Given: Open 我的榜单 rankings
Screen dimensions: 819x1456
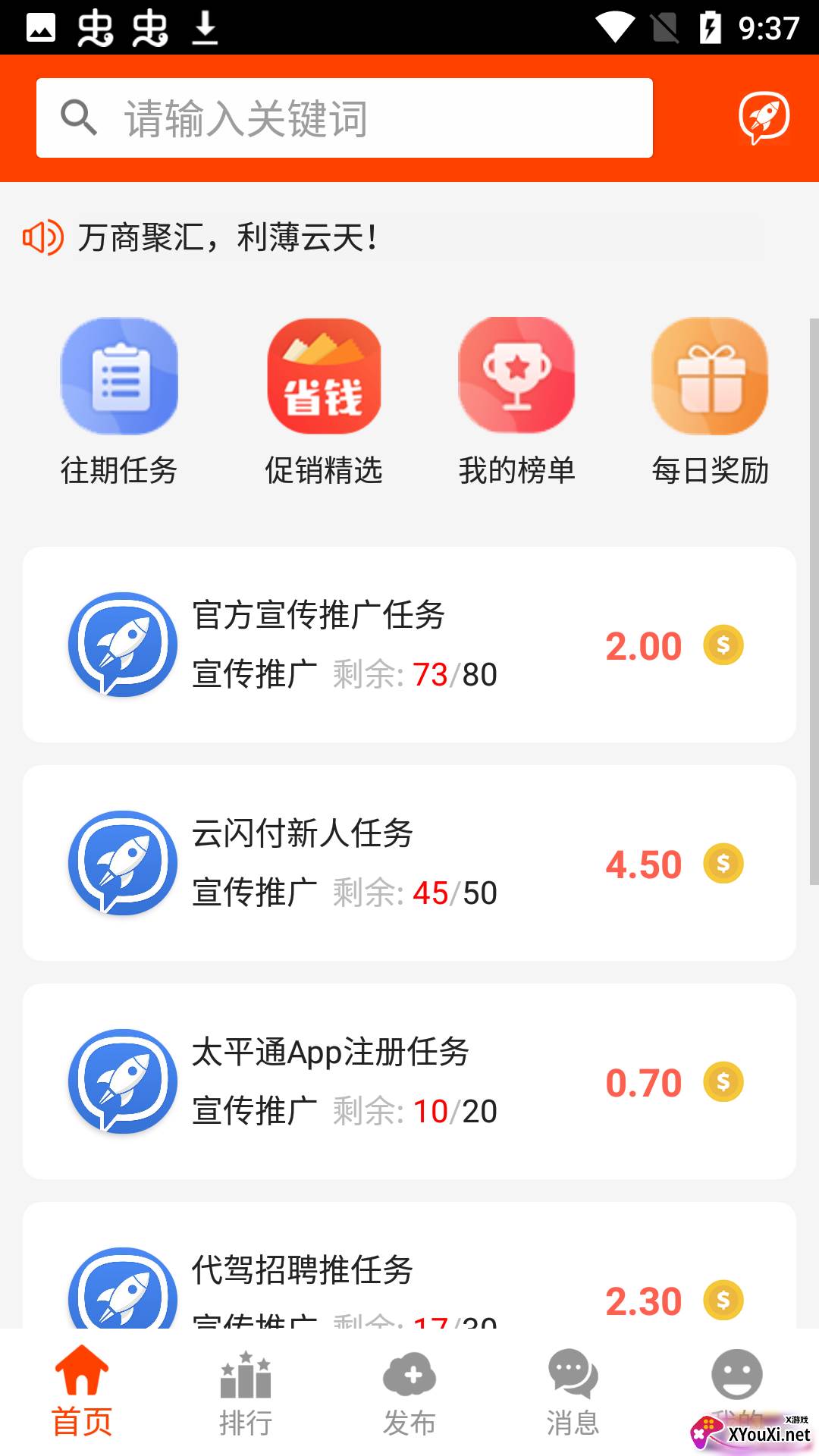Looking at the screenshot, I should (x=516, y=402).
